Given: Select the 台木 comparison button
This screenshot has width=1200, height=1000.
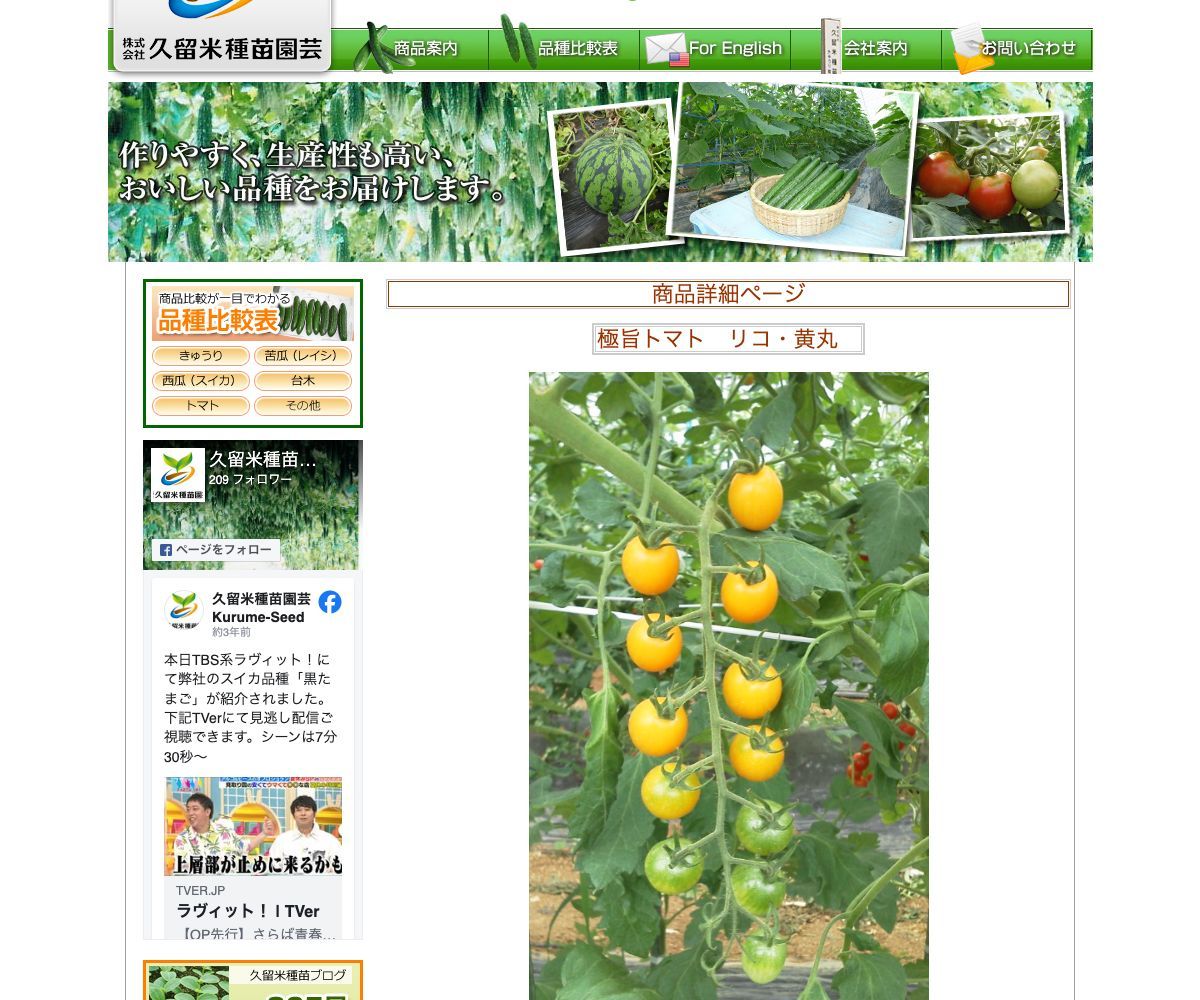Looking at the screenshot, I should 303,381.
